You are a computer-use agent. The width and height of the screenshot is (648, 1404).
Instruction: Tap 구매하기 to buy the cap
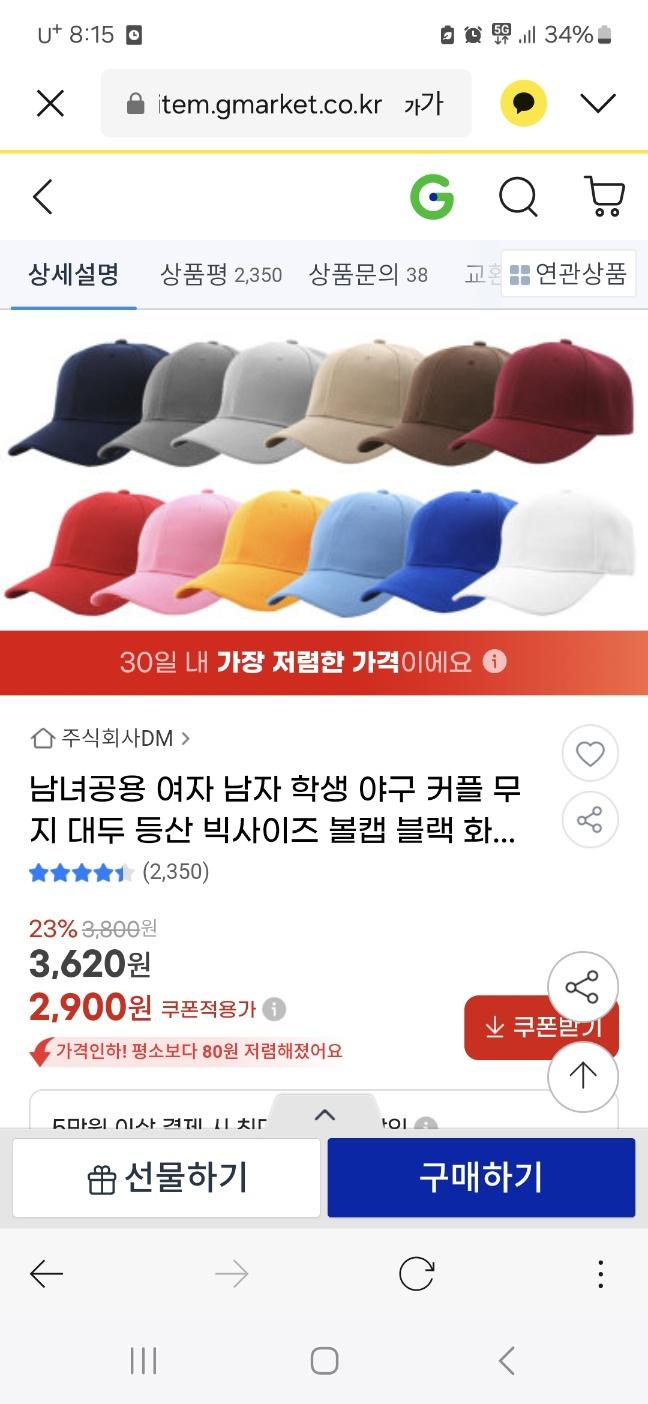481,1178
